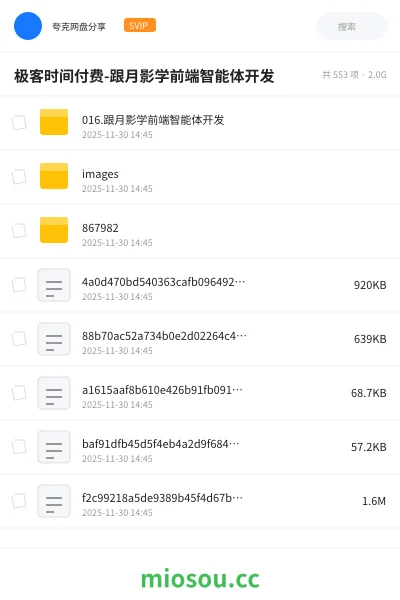Select the 920KB file checkbox
Screen dimensions: 400x600
tap(19, 285)
